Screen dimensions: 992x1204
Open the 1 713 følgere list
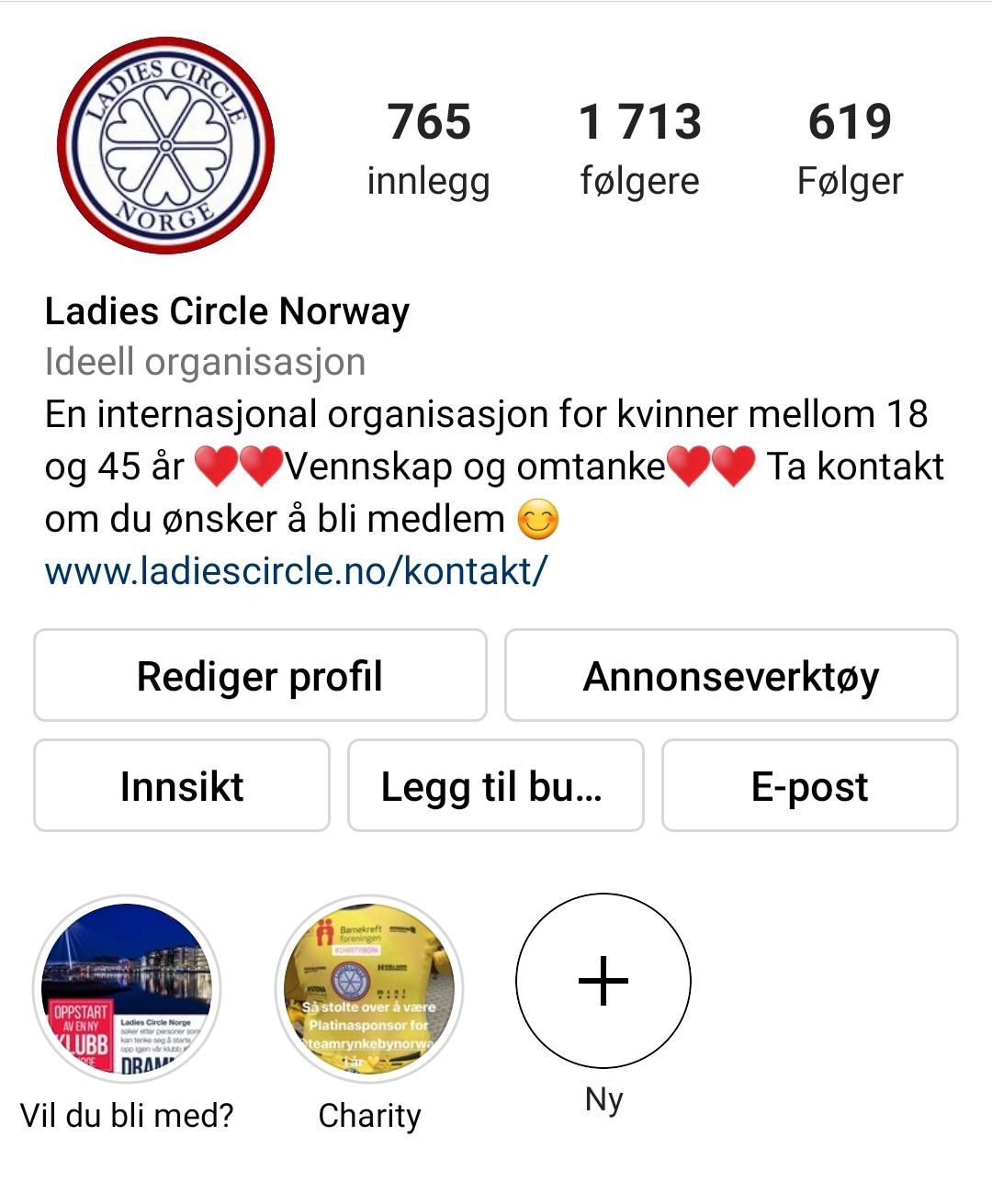coord(639,149)
